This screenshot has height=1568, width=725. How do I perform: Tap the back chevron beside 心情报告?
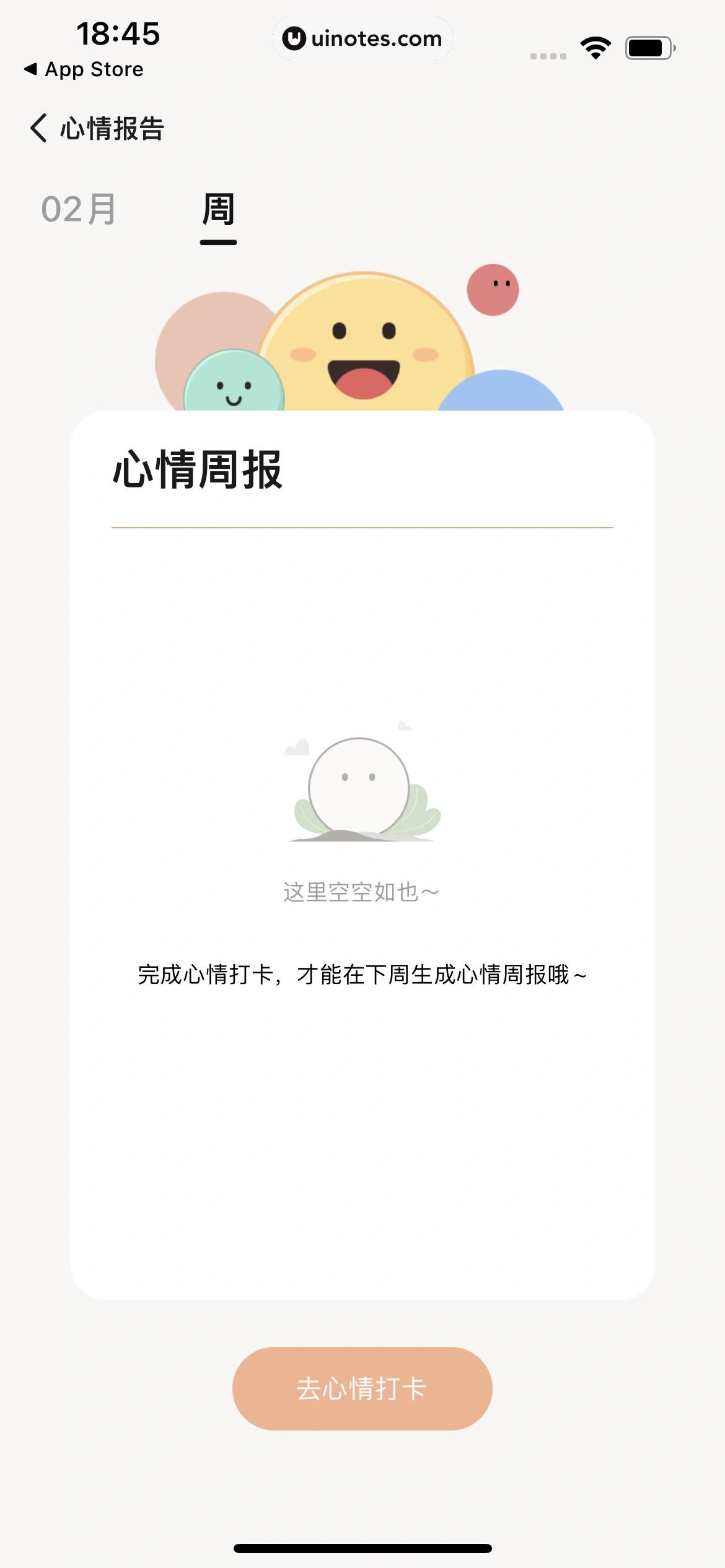(39, 128)
